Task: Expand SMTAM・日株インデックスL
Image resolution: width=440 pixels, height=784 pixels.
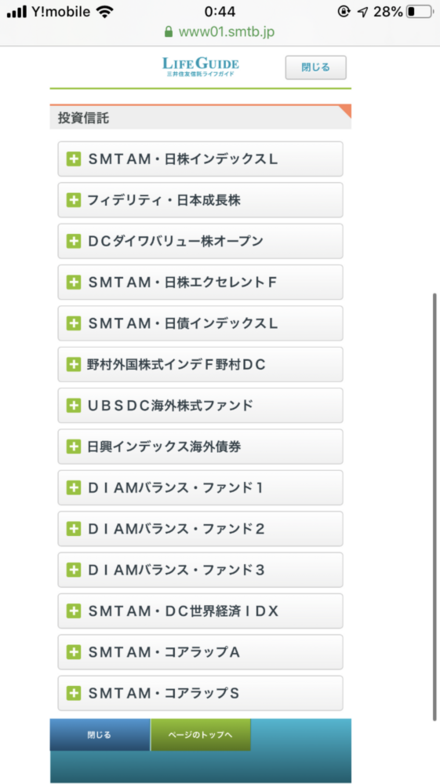Action: [x=200, y=159]
